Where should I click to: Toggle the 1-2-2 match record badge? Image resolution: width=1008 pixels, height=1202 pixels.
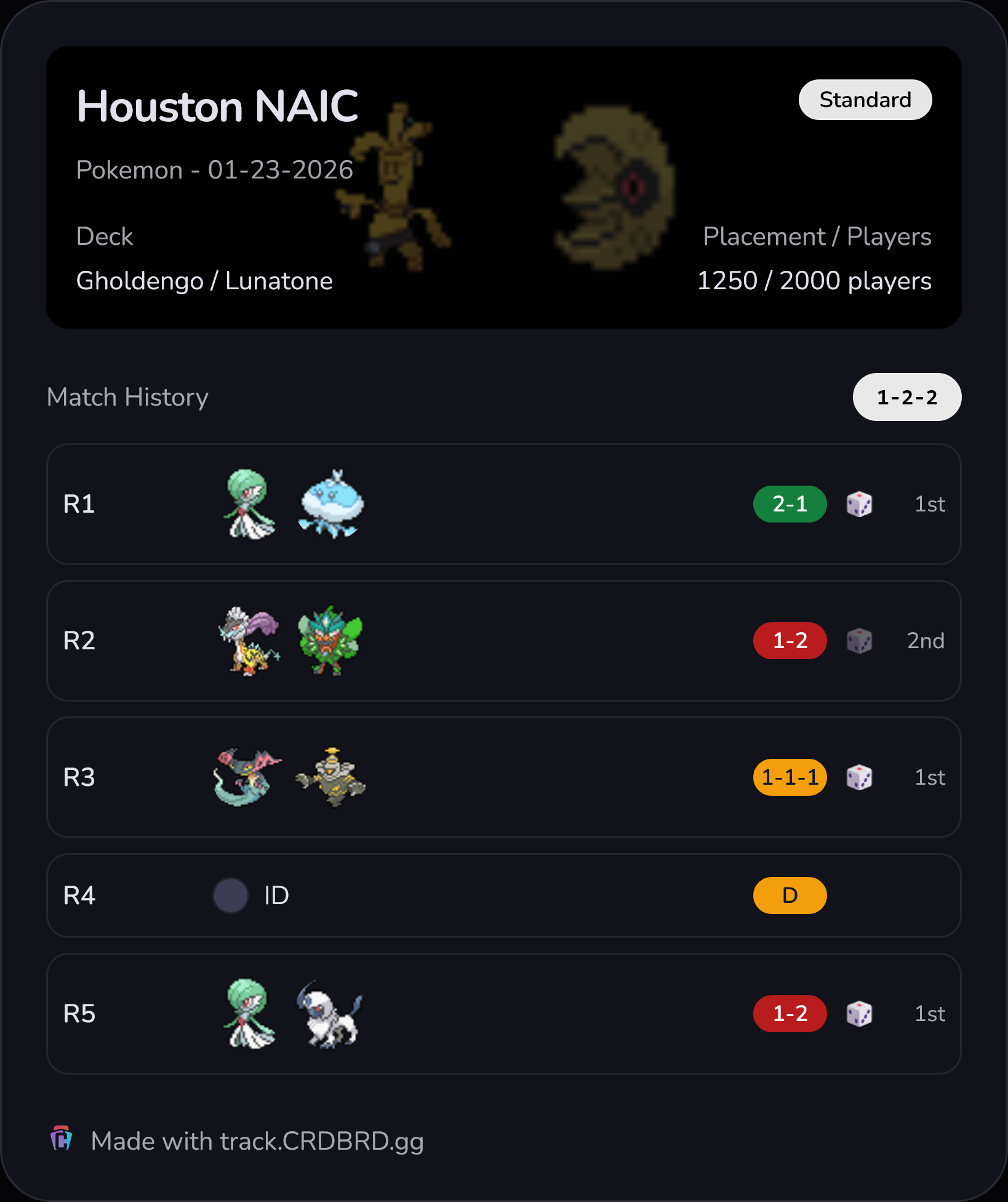tap(906, 397)
